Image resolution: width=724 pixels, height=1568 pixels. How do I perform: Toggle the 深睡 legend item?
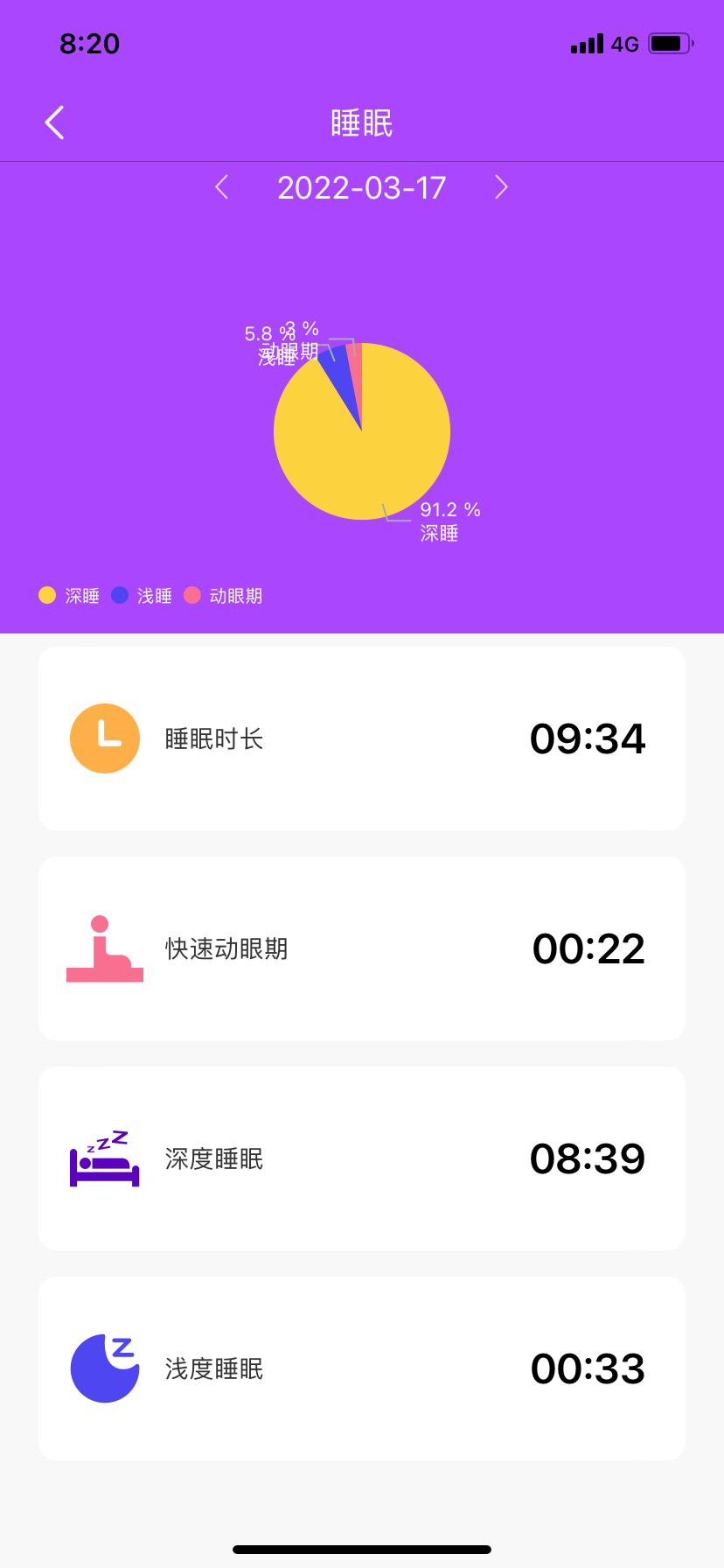[69, 596]
